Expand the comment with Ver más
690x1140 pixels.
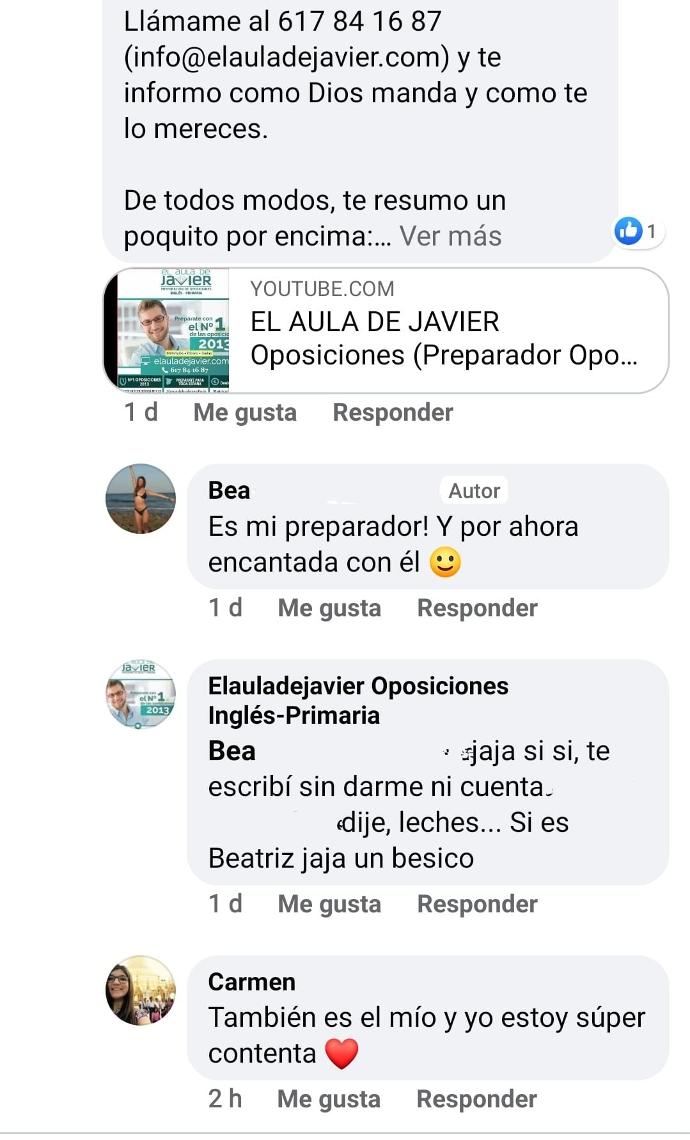pos(450,237)
